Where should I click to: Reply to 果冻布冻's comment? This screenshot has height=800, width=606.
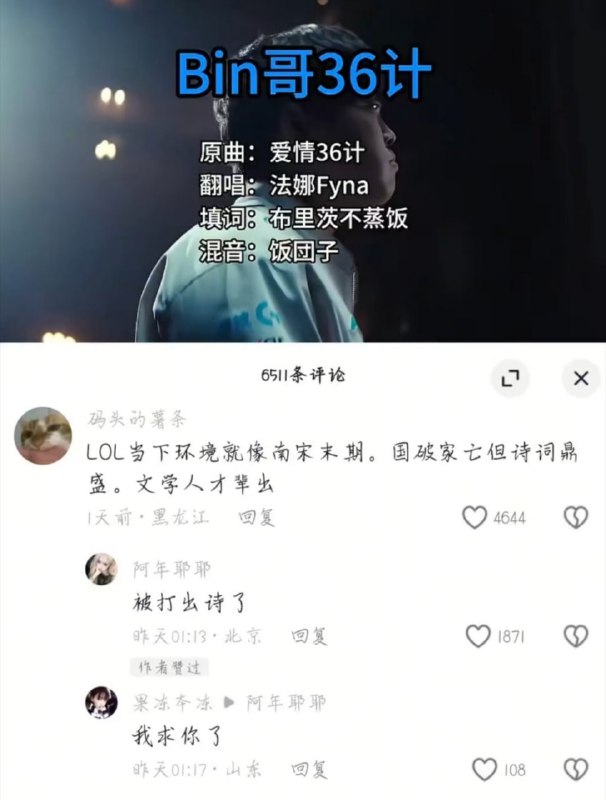[309, 769]
